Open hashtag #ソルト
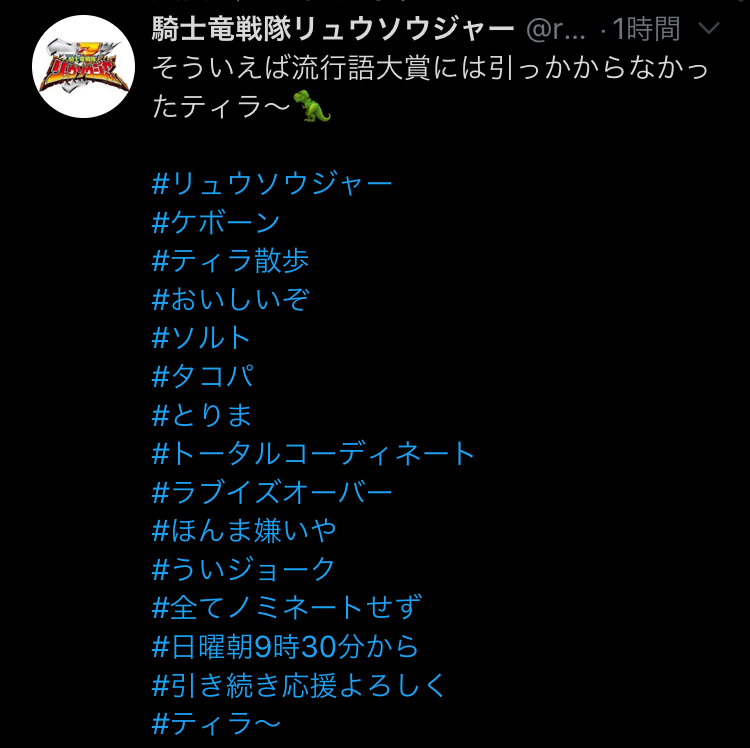 coord(201,338)
